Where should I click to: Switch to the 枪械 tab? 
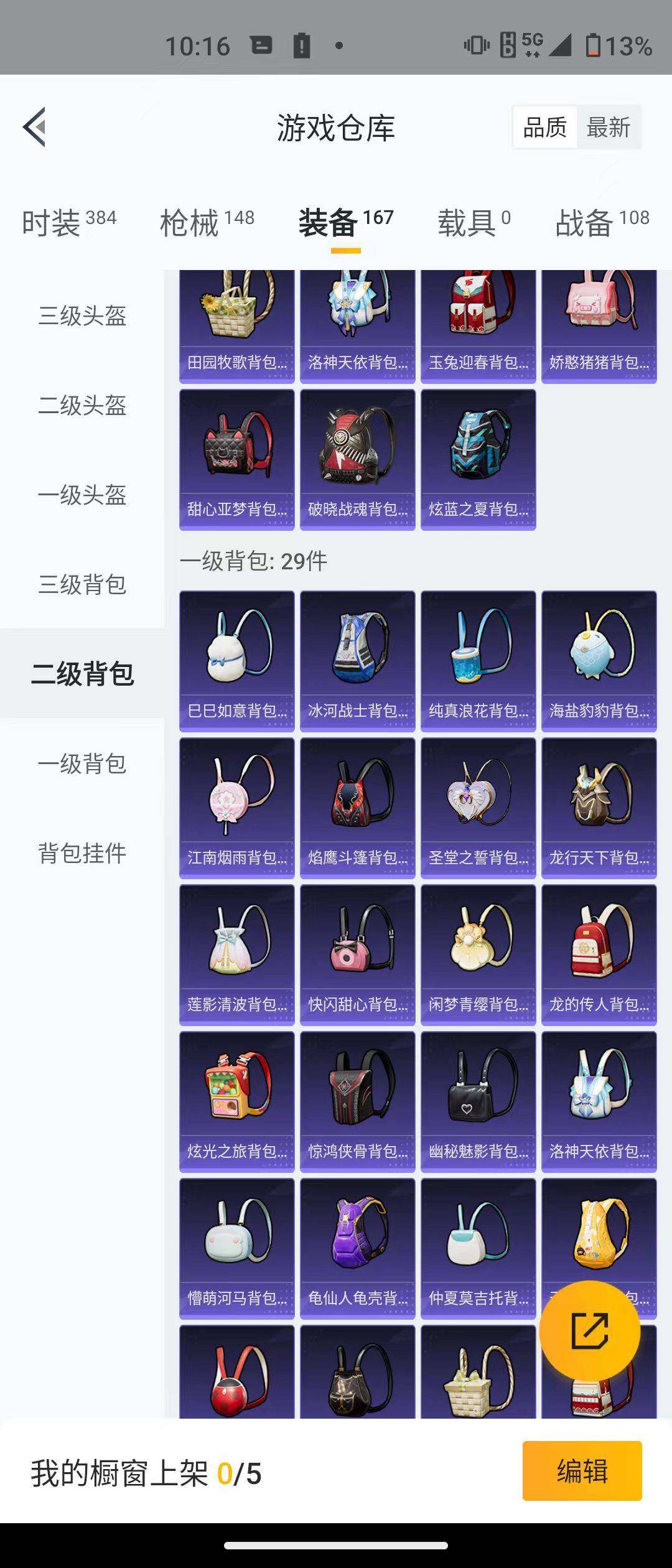[207, 222]
